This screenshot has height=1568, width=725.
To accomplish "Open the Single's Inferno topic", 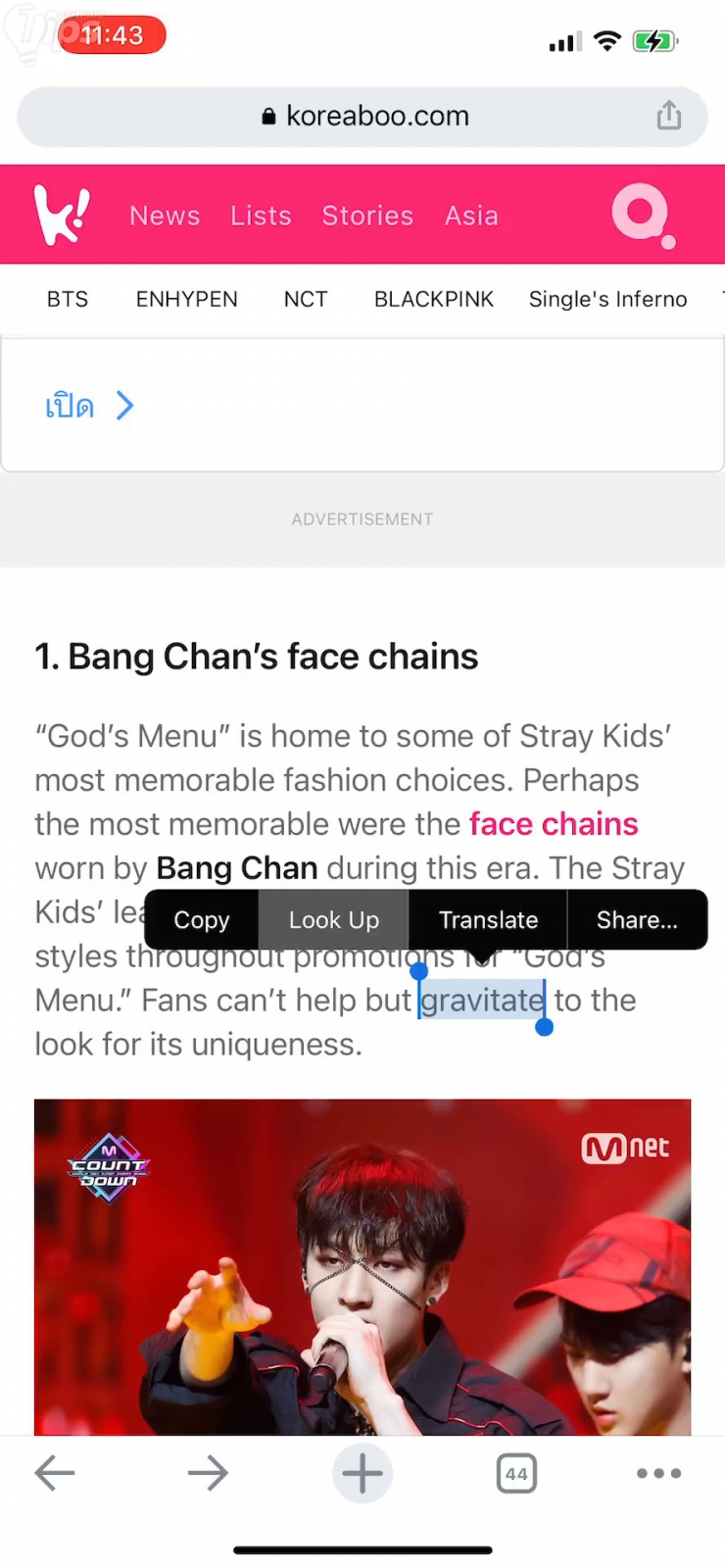I will (607, 300).
